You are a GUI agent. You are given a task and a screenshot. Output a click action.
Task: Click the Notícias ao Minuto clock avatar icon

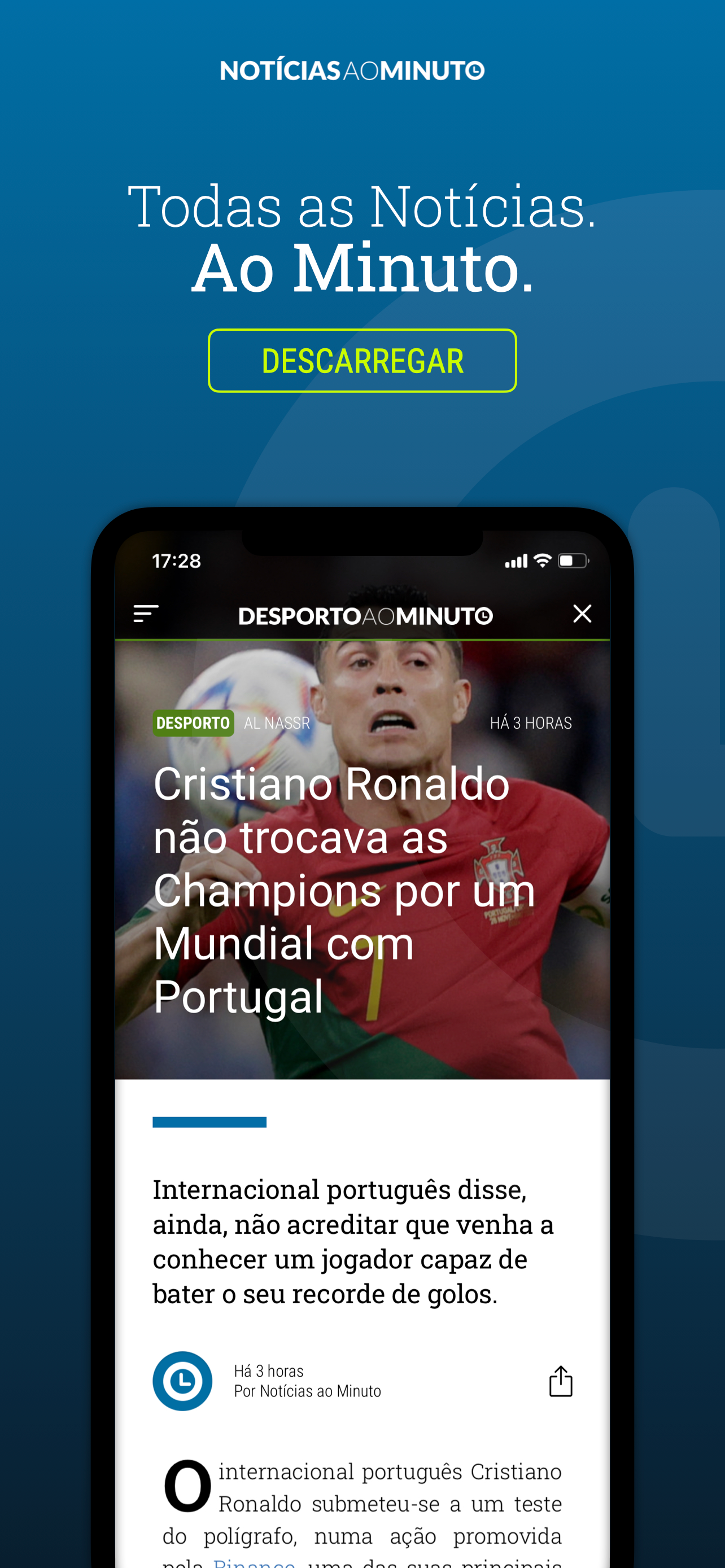coord(182,1382)
